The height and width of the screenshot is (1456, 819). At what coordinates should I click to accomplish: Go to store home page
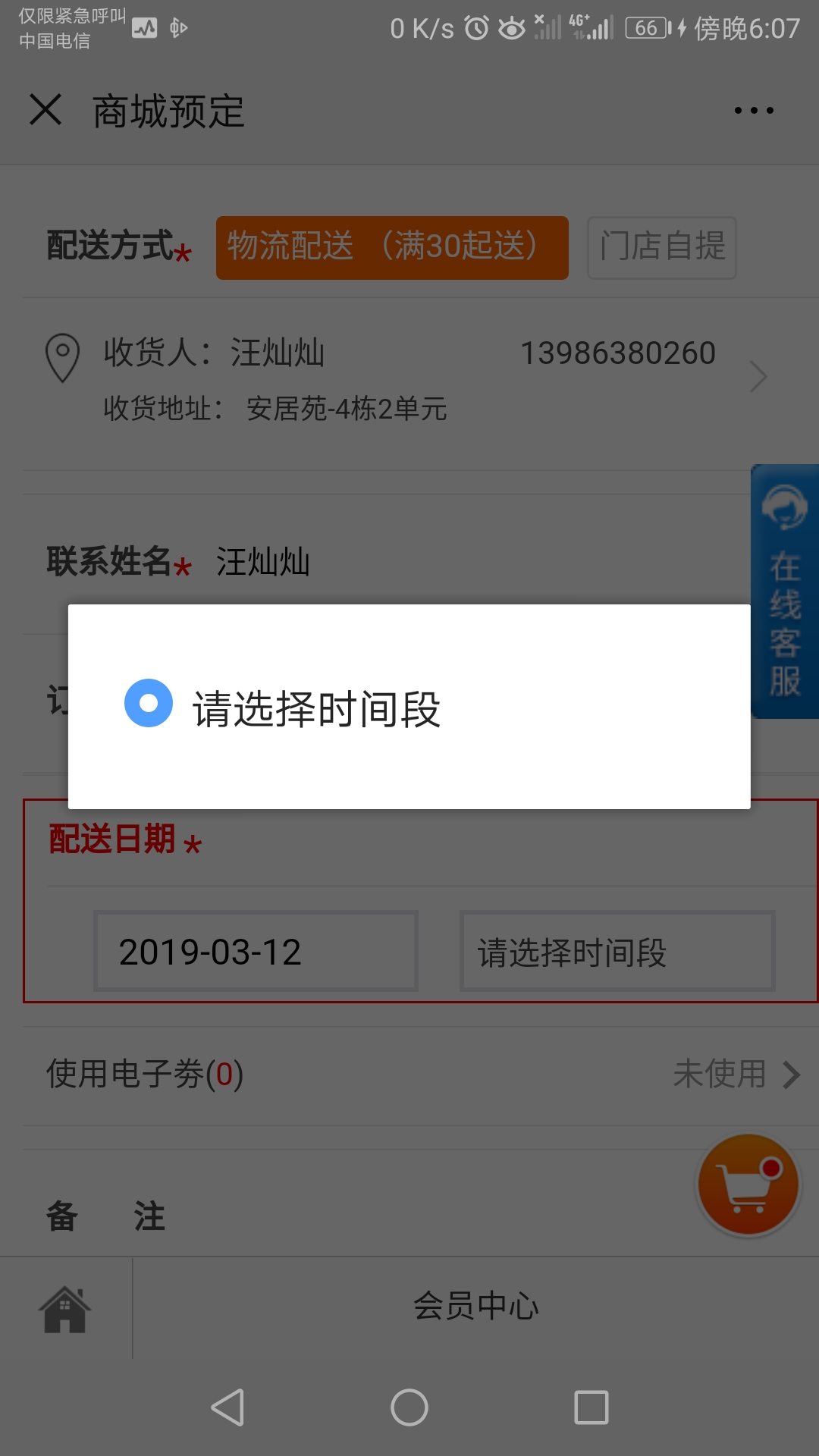[x=66, y=1308]
